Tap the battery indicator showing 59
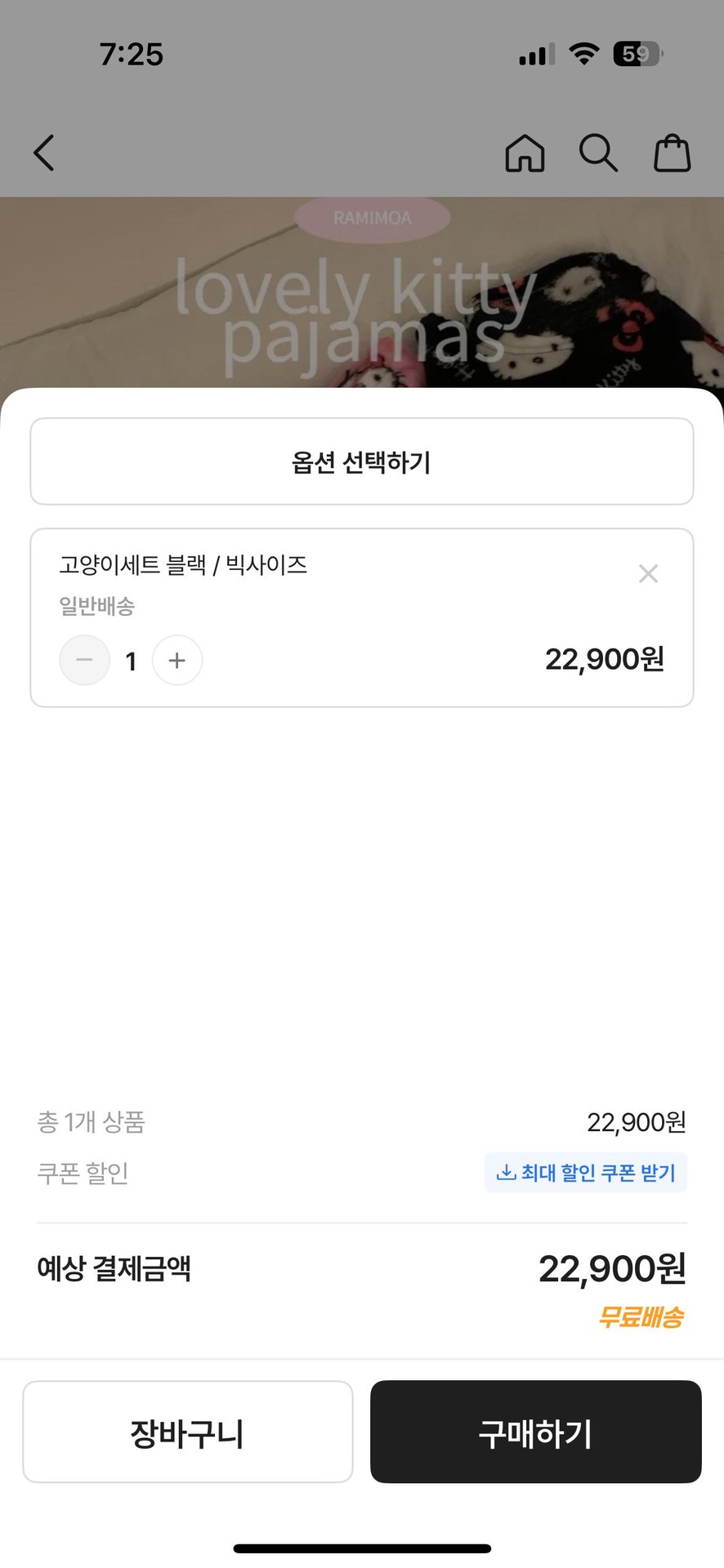Viewport: 724px width, 1568px height. 637,53
